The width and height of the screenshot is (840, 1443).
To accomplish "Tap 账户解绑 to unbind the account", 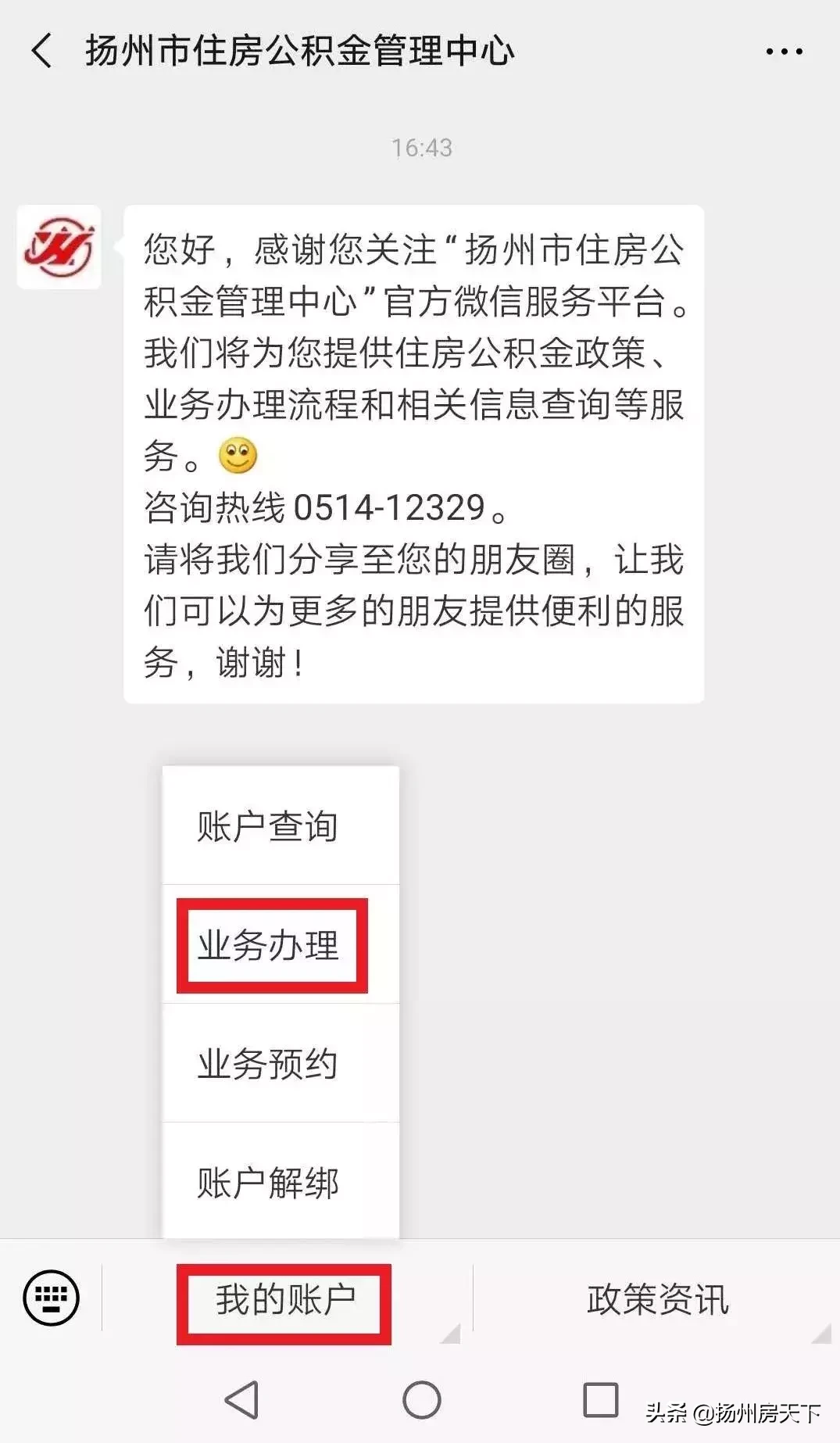I will coord(267,1182).
